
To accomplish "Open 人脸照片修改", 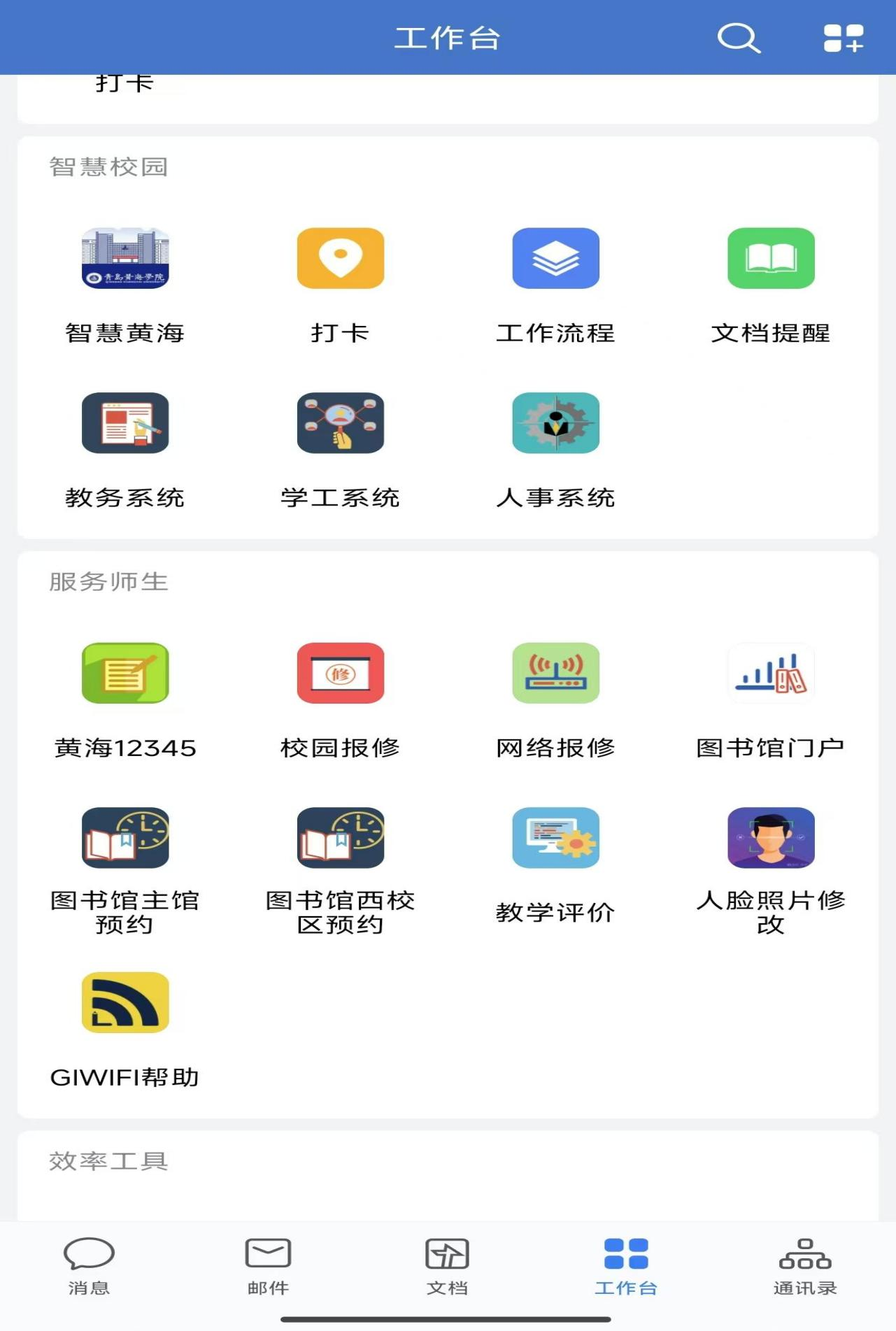I will click(x=771, y=838).
